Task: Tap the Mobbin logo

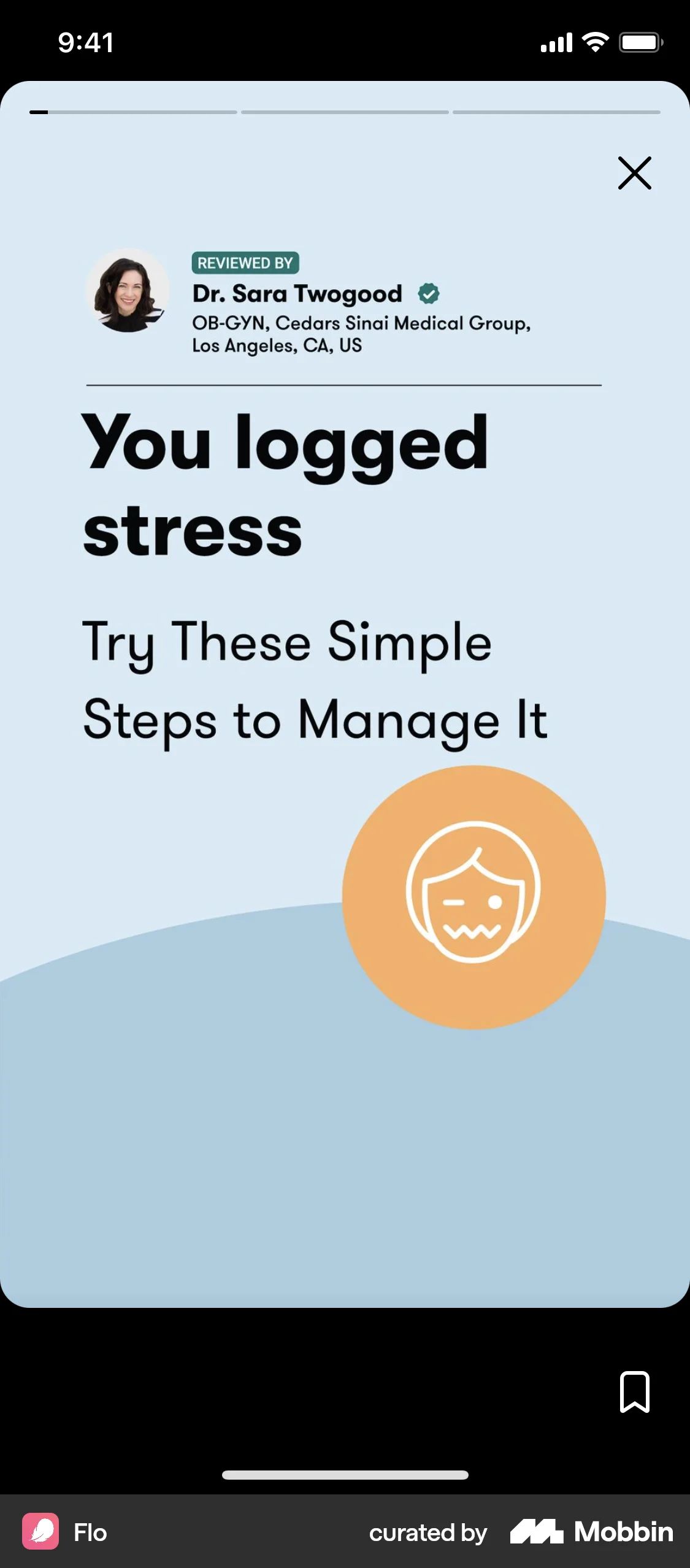Action: pyautogui.click(x=591, y=1532)
